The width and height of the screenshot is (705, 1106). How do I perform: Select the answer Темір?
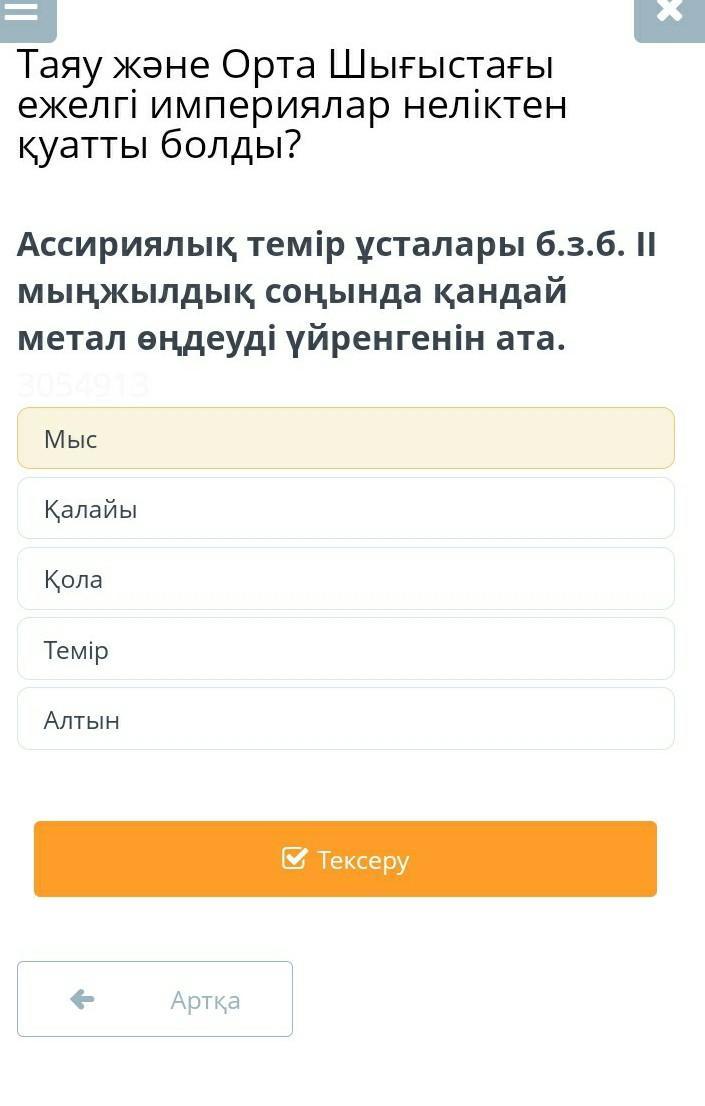pyautogui.click(x=345, y=650)
